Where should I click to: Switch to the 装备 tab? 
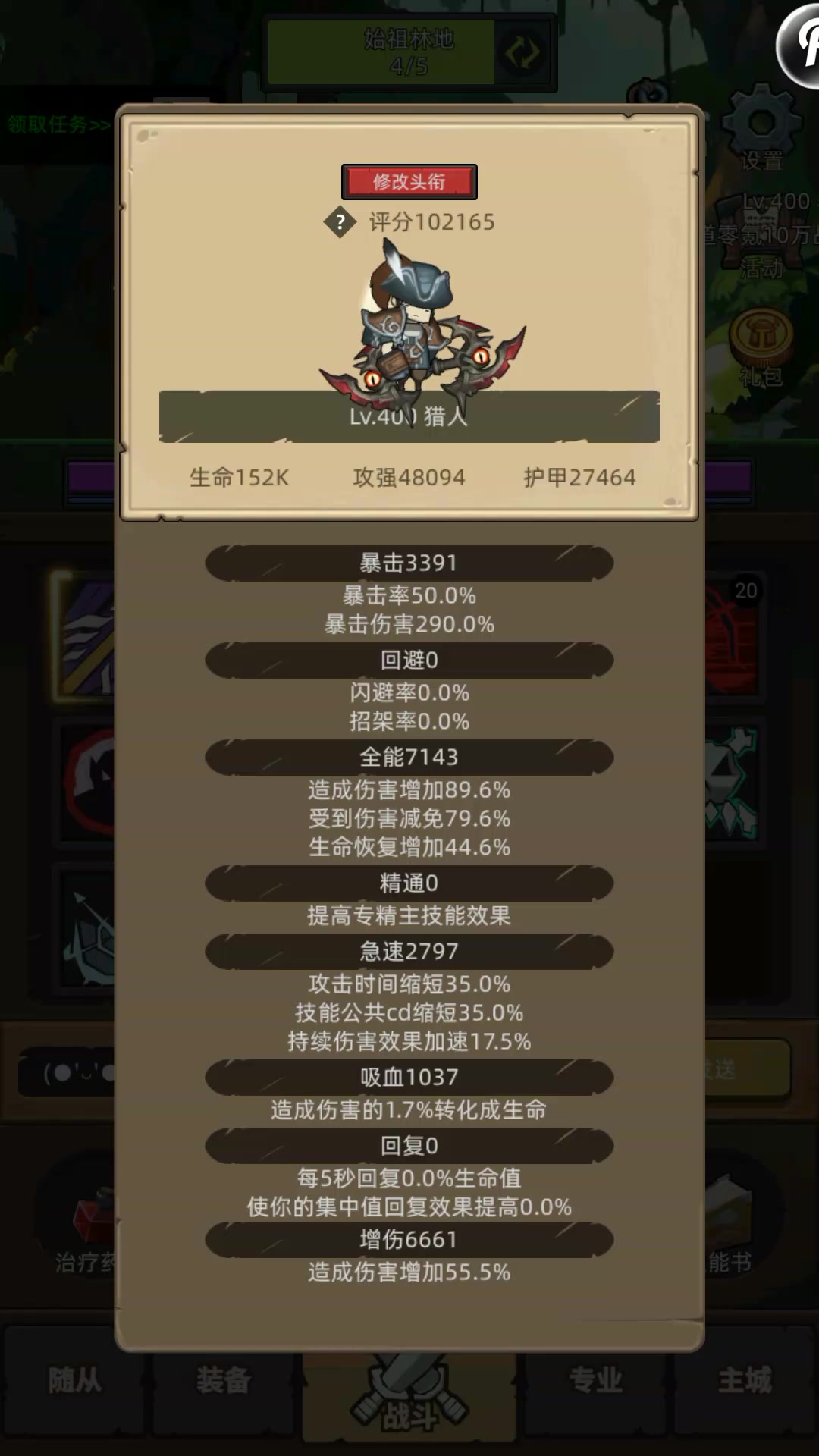[224, 1381]
